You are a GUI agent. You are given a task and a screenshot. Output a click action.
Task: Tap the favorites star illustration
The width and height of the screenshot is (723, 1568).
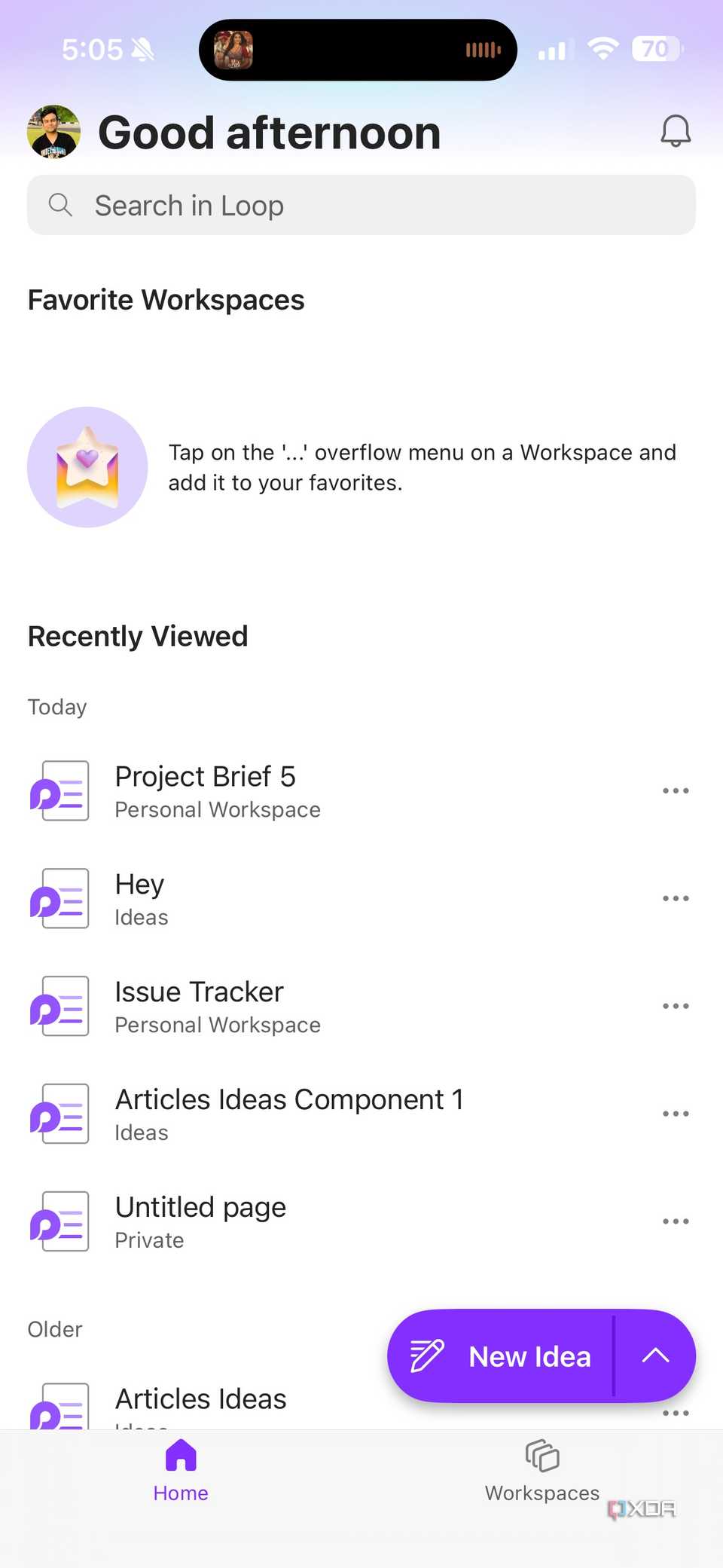(x=87, y=467)
